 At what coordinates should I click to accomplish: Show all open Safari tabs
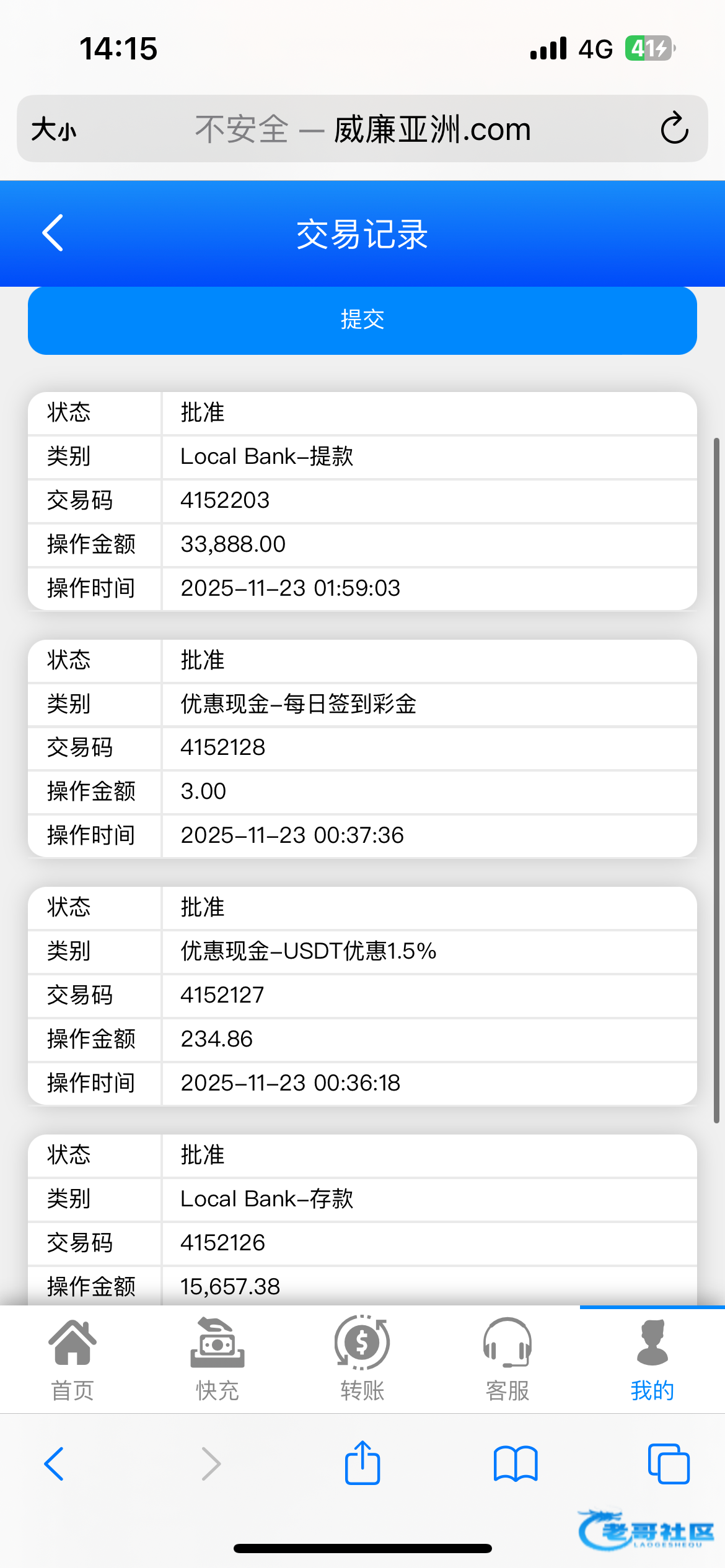coord(669,1464)
